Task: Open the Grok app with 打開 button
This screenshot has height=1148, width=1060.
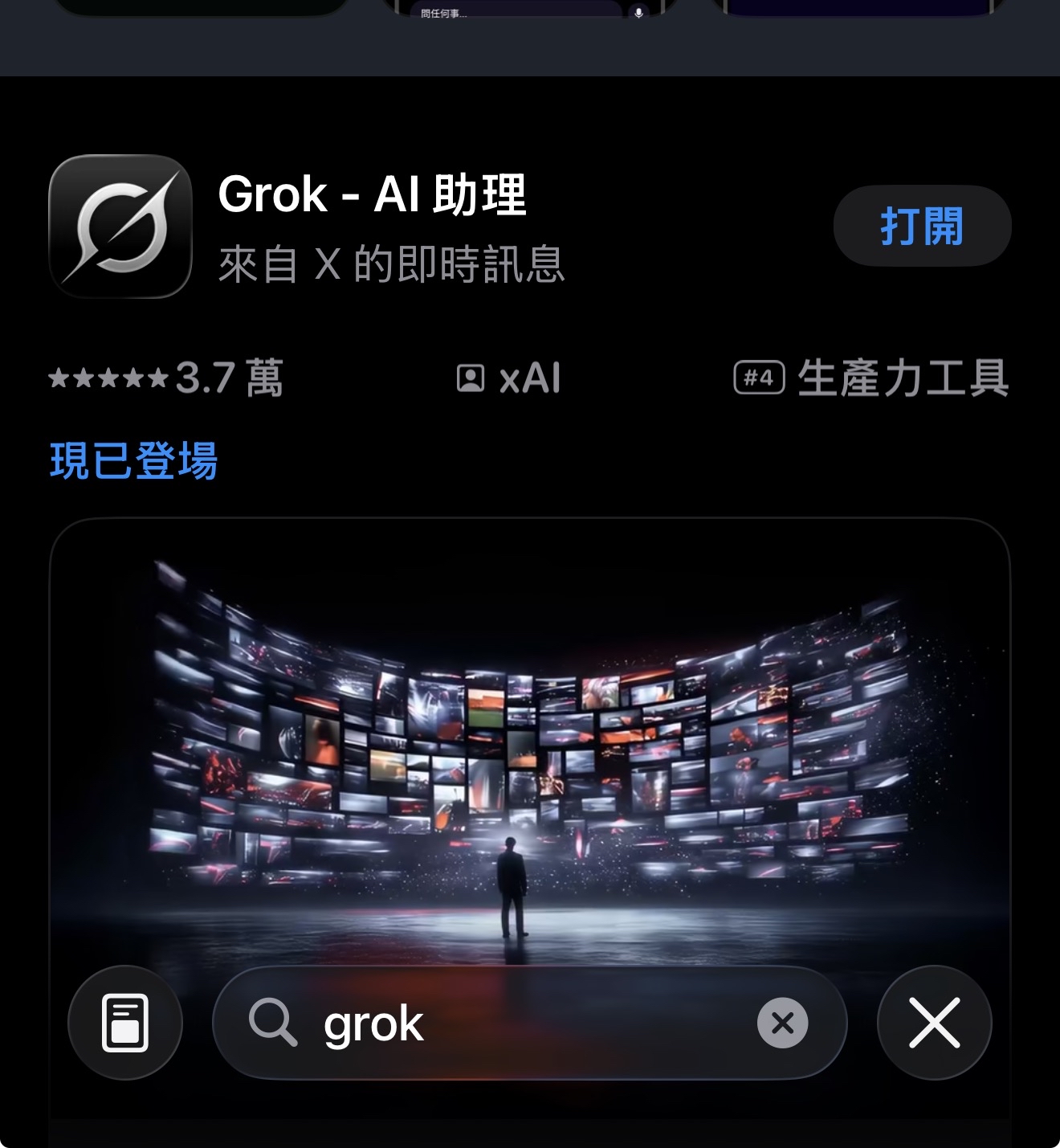Action: [922, 226]
